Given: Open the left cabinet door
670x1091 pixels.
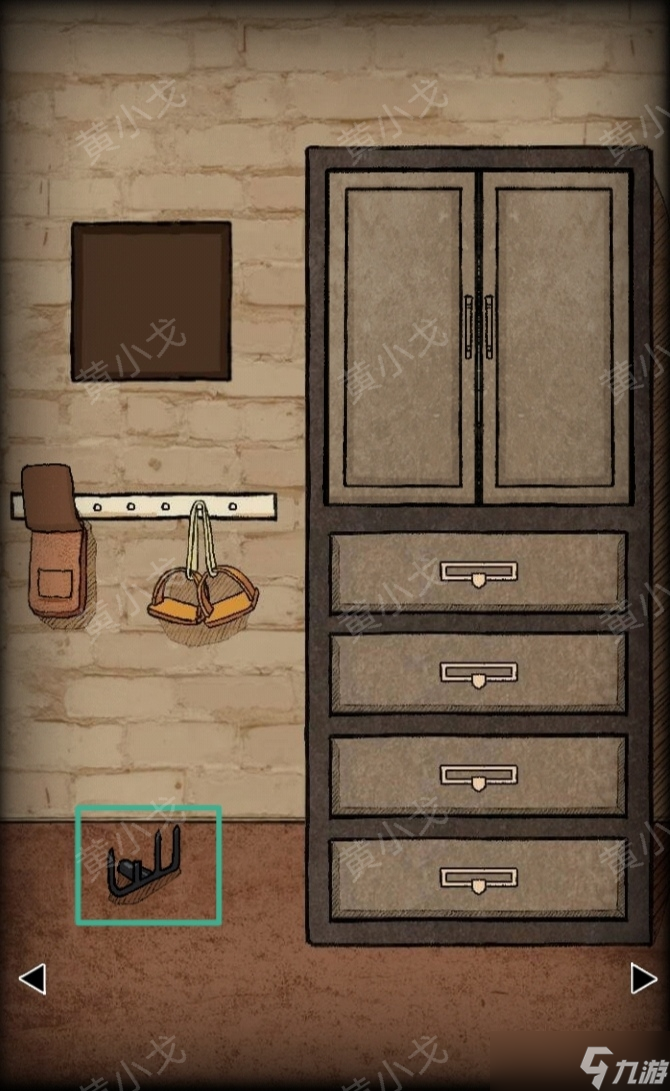Looking at the screenshot, I should click(403, 335).
